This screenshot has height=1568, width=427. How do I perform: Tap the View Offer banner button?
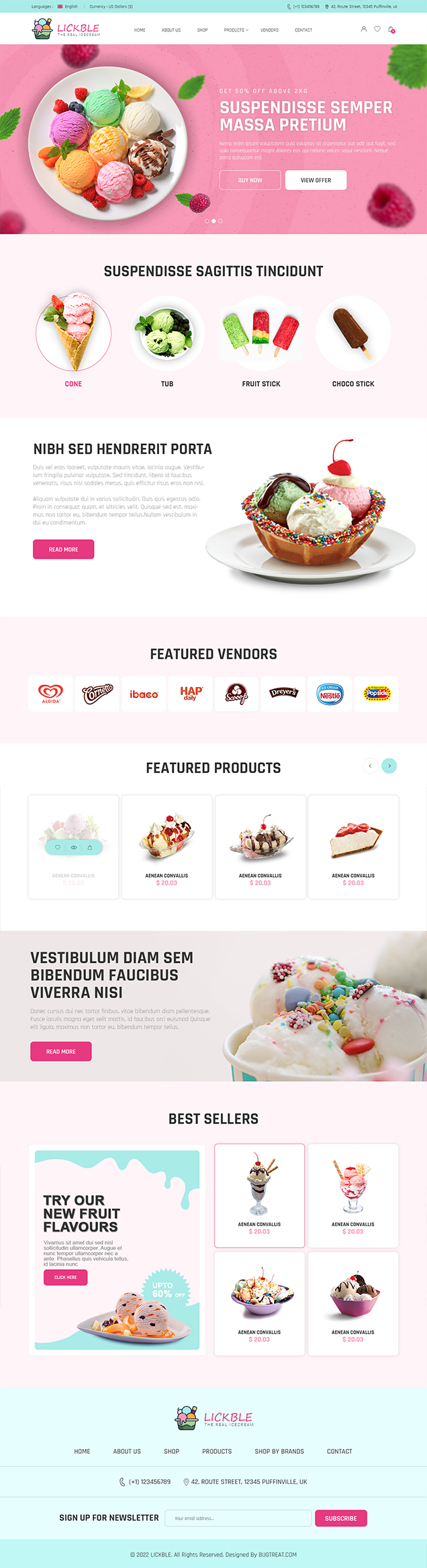pos(316,180)
